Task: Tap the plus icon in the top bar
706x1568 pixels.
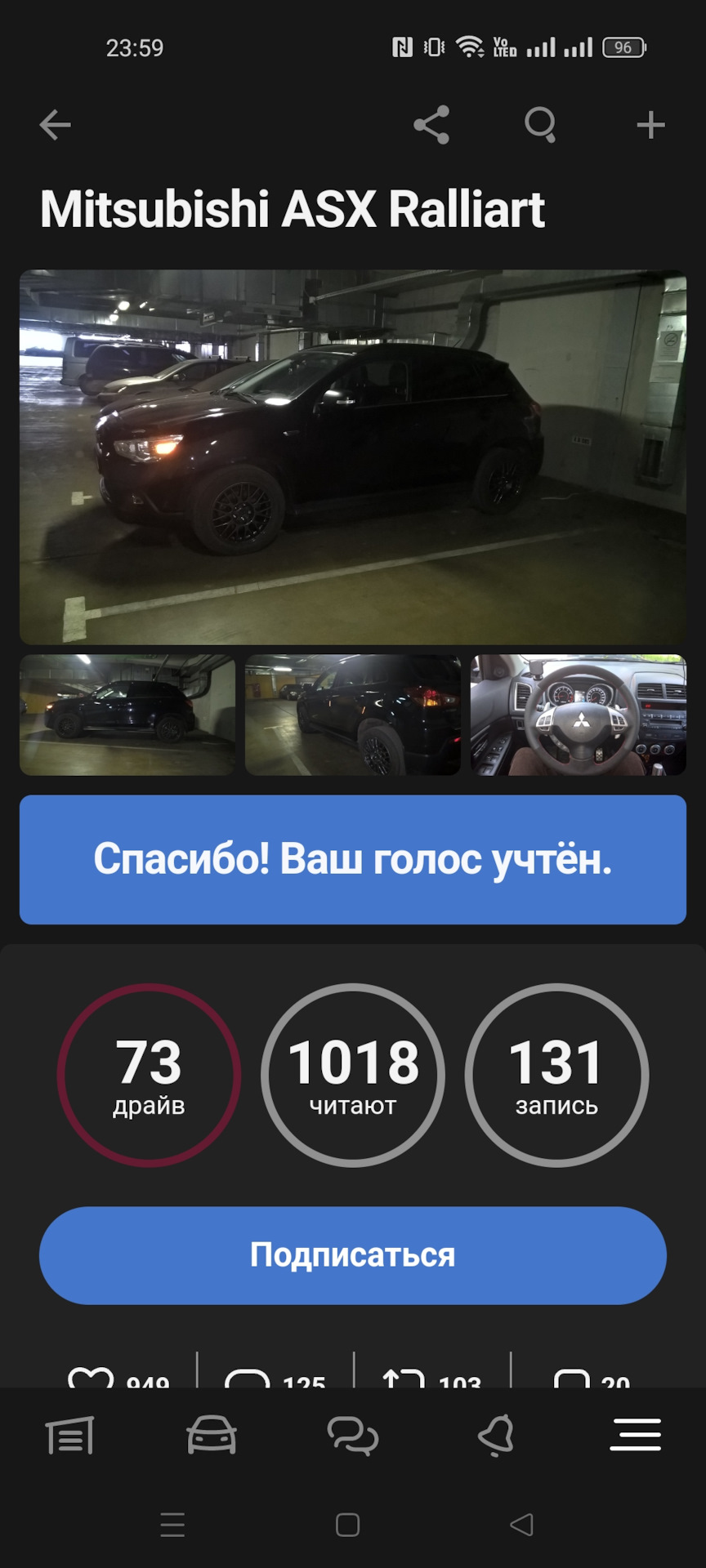Action: (650, 125)
